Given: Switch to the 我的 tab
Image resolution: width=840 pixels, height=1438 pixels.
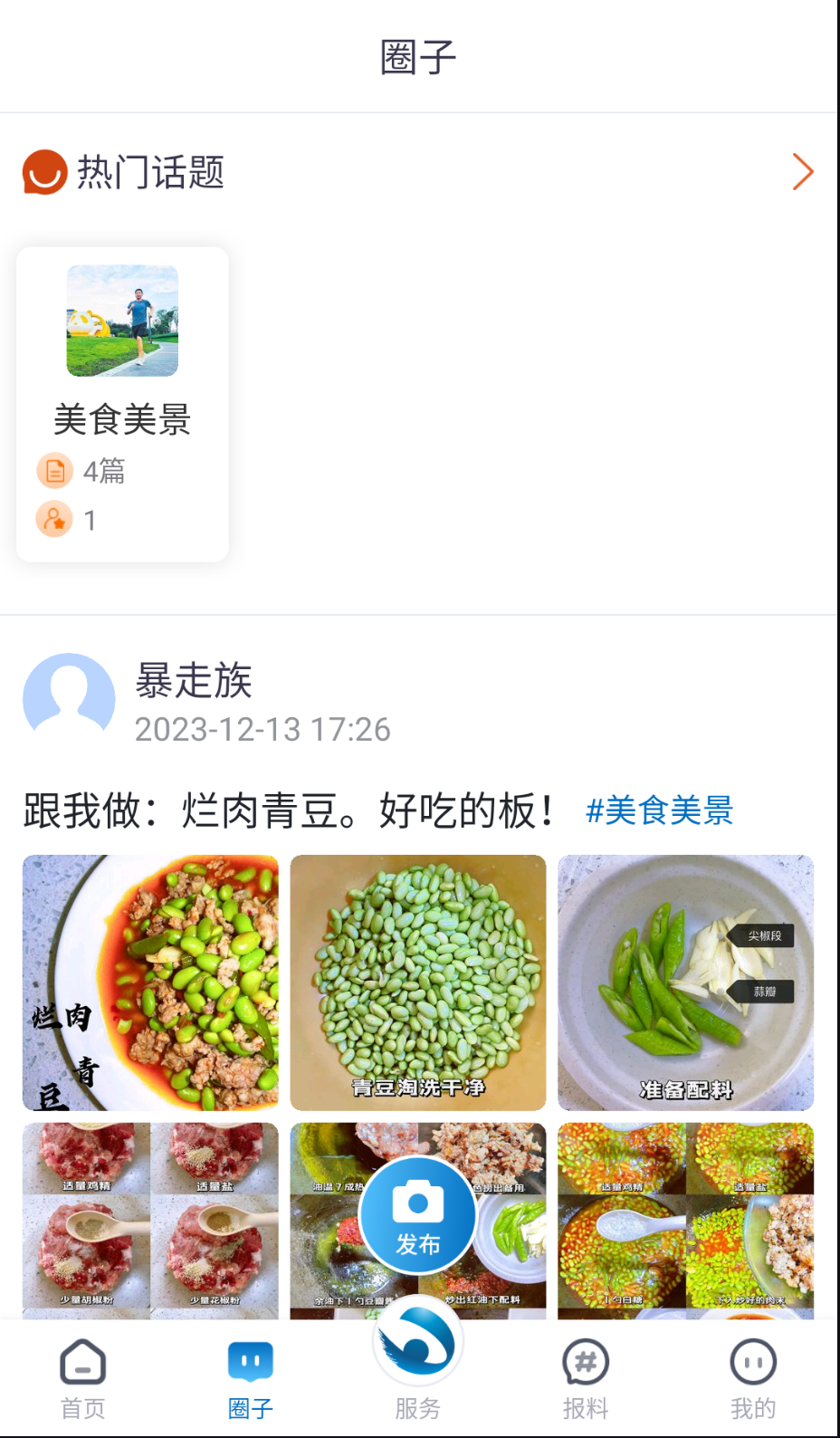Looking at the screenshot, I should tap(753, 1378).
